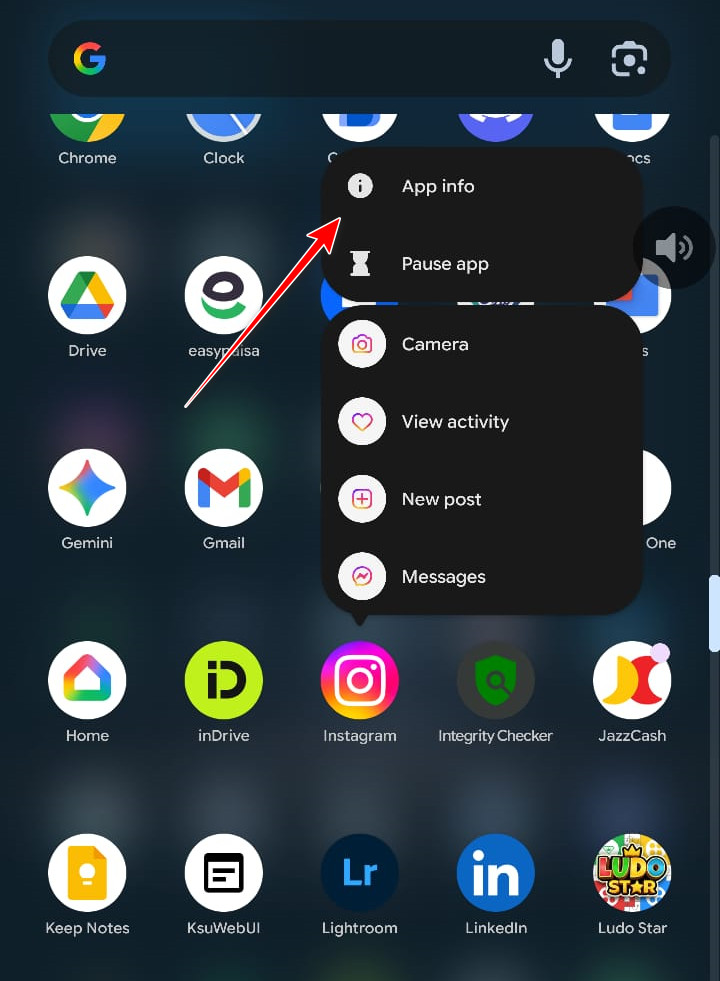This screenshot has height=981, width=720.
Task: Select Pause app option
Action: point(444,264)
